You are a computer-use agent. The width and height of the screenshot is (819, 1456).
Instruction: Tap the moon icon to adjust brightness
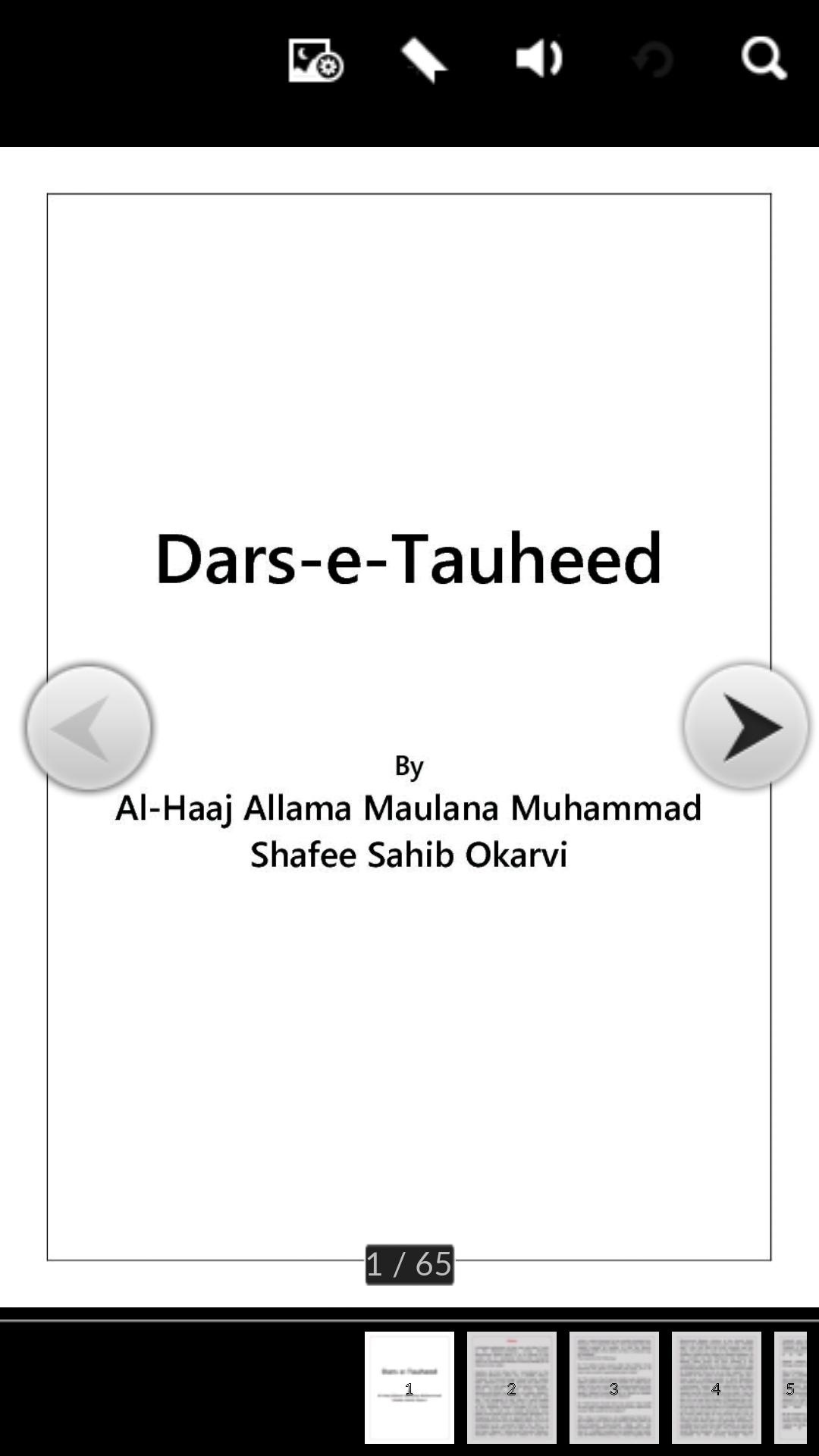tap(313, 59)
